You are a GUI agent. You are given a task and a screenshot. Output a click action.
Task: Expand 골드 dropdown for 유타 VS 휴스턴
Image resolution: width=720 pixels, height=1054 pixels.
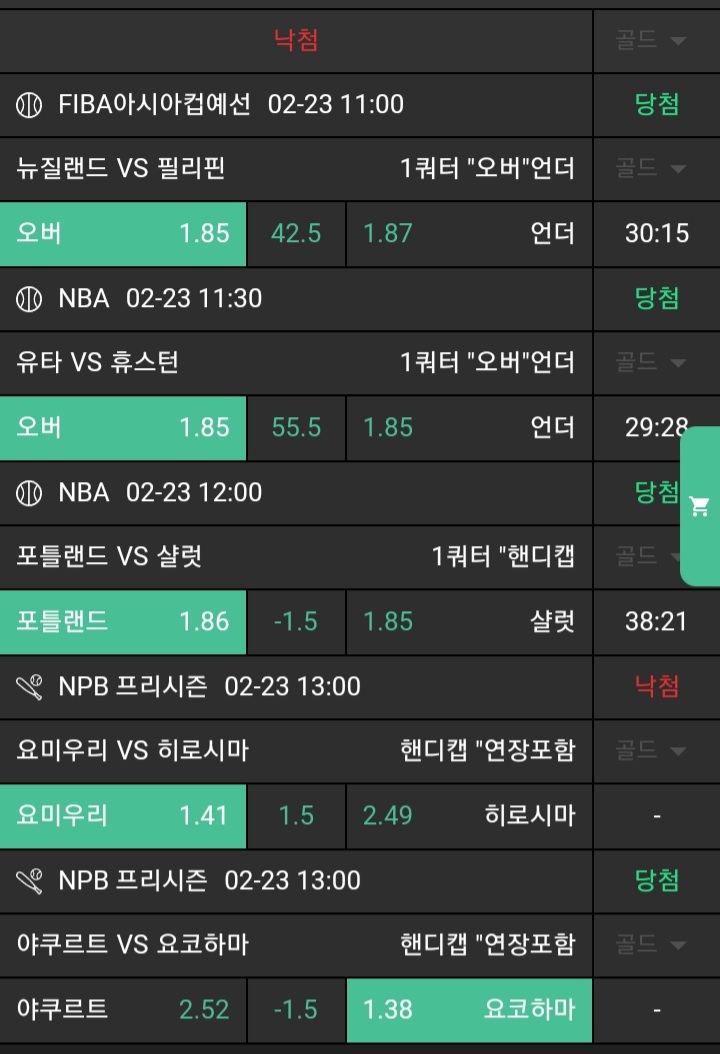651,362
